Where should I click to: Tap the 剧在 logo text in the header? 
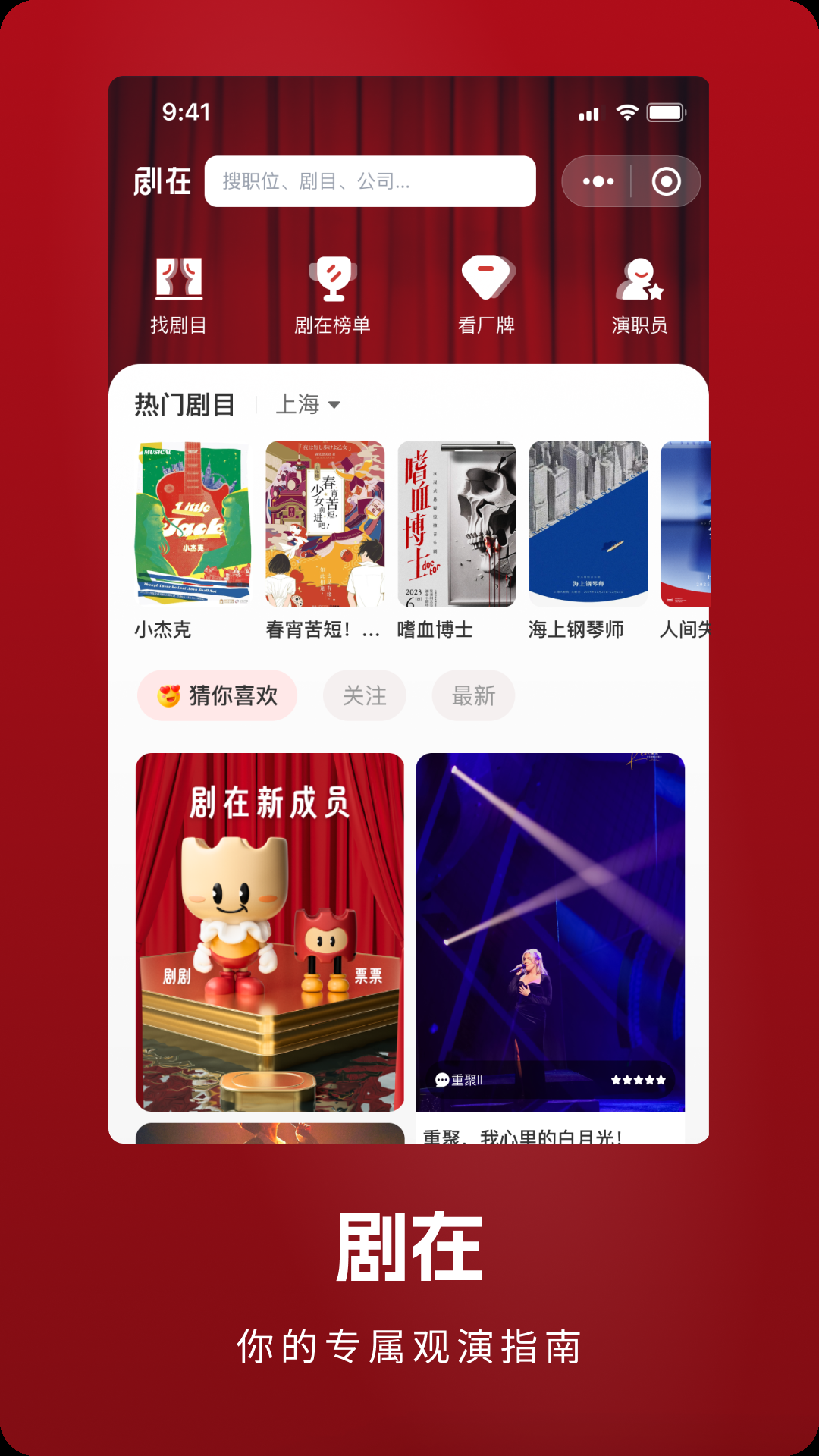pyautogui.click(x=162, y=181)
